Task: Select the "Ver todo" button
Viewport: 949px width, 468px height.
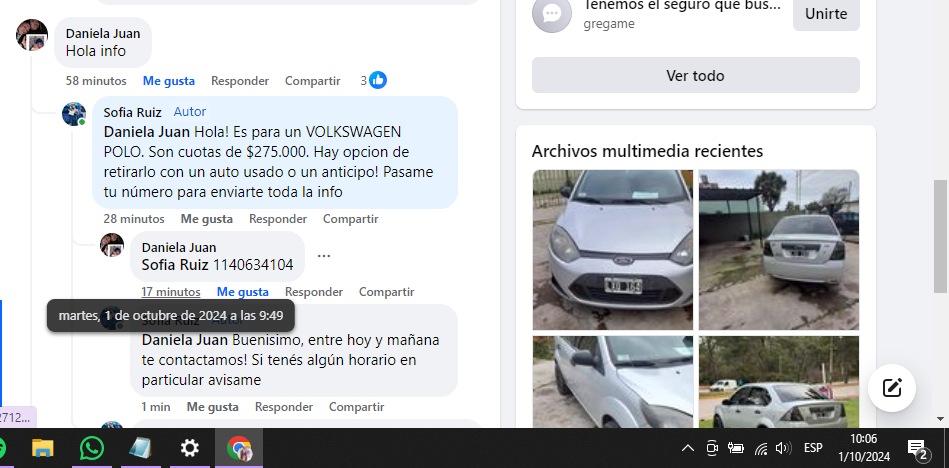Action: (x=695, y=76)
